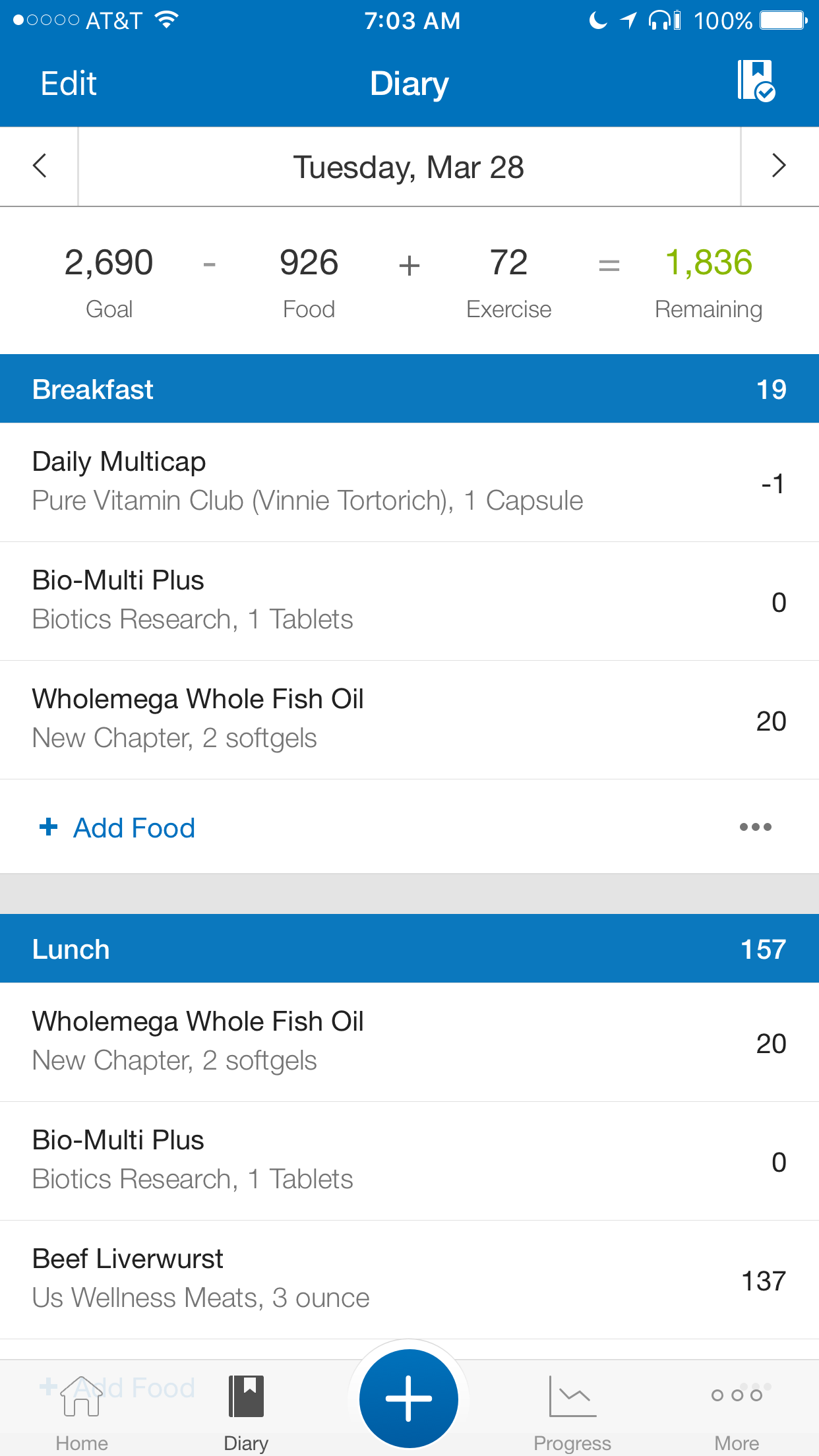This screenshot has width=819, height=1456.
Task: Open the Daily Multicap entry
Action: tap(409, 482)
